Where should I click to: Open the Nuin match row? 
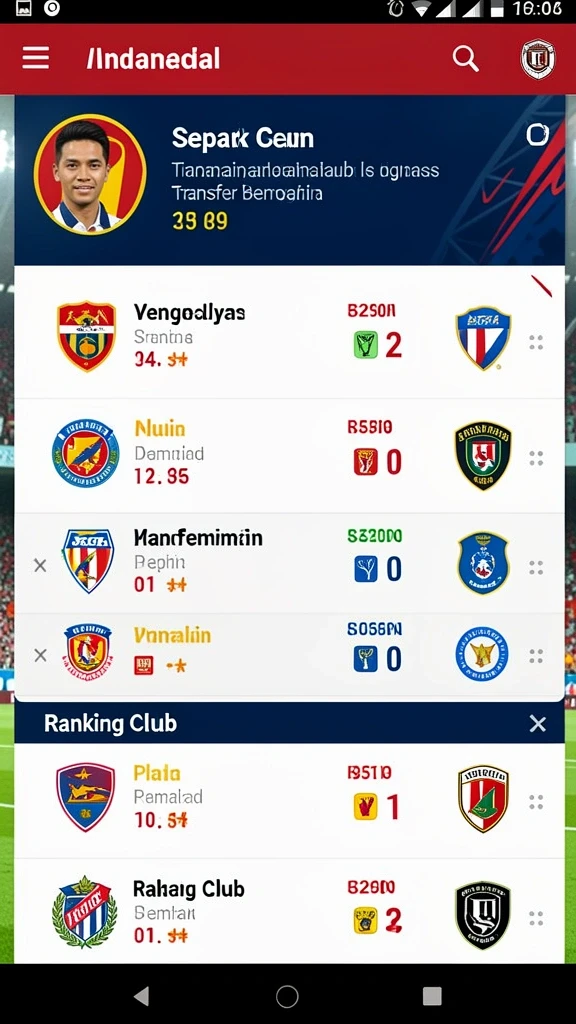coord(289,456)
